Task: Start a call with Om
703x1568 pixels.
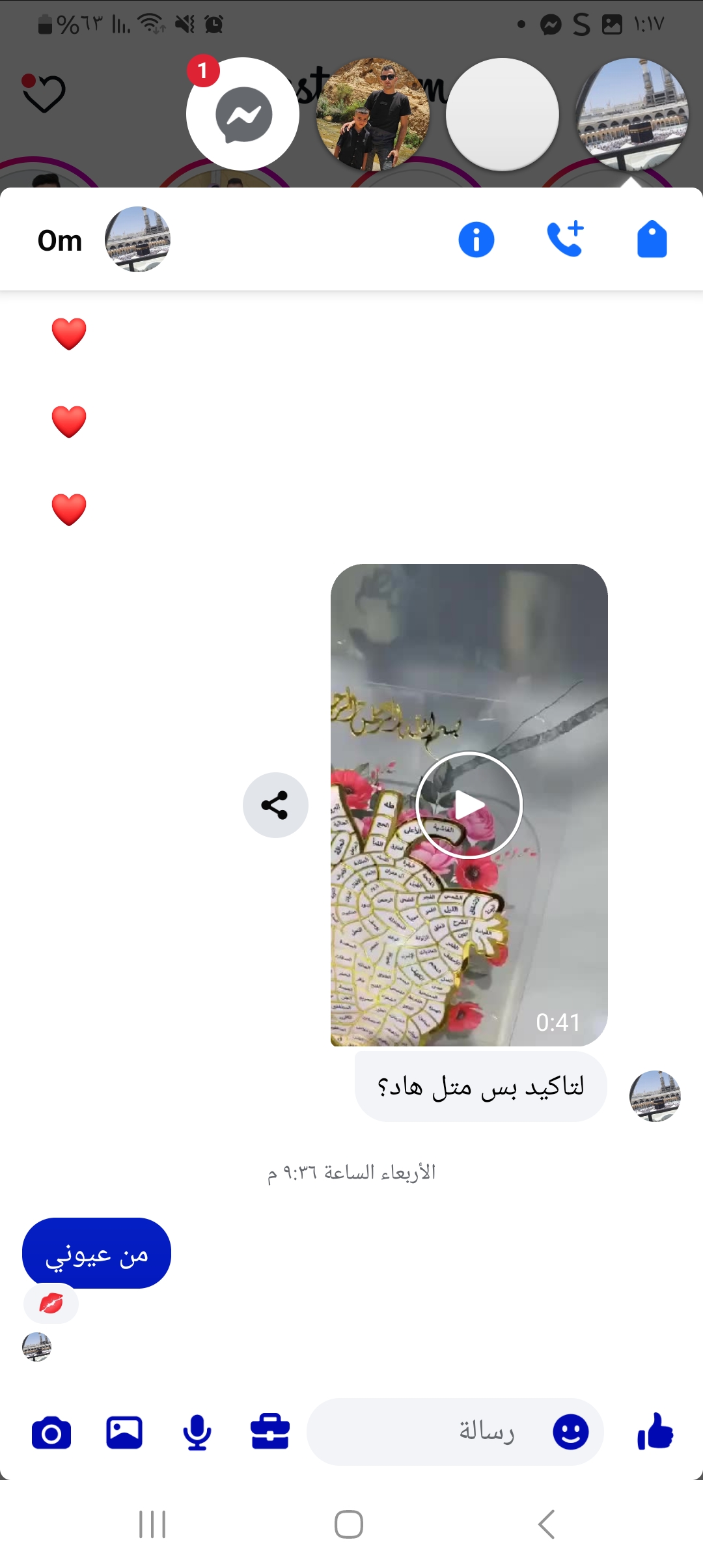Action: 564,239
